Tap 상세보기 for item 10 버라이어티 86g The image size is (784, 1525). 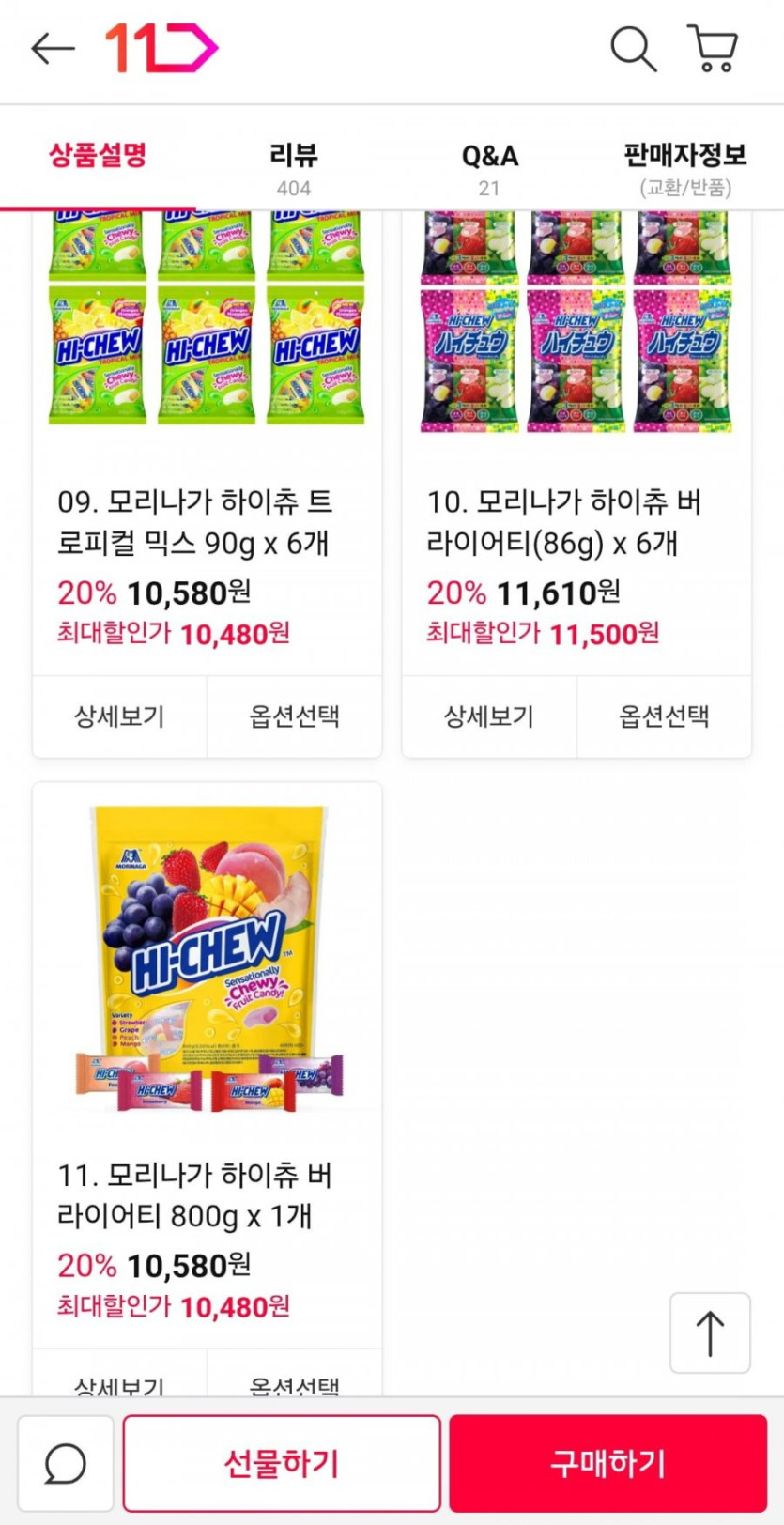(488, 716)
